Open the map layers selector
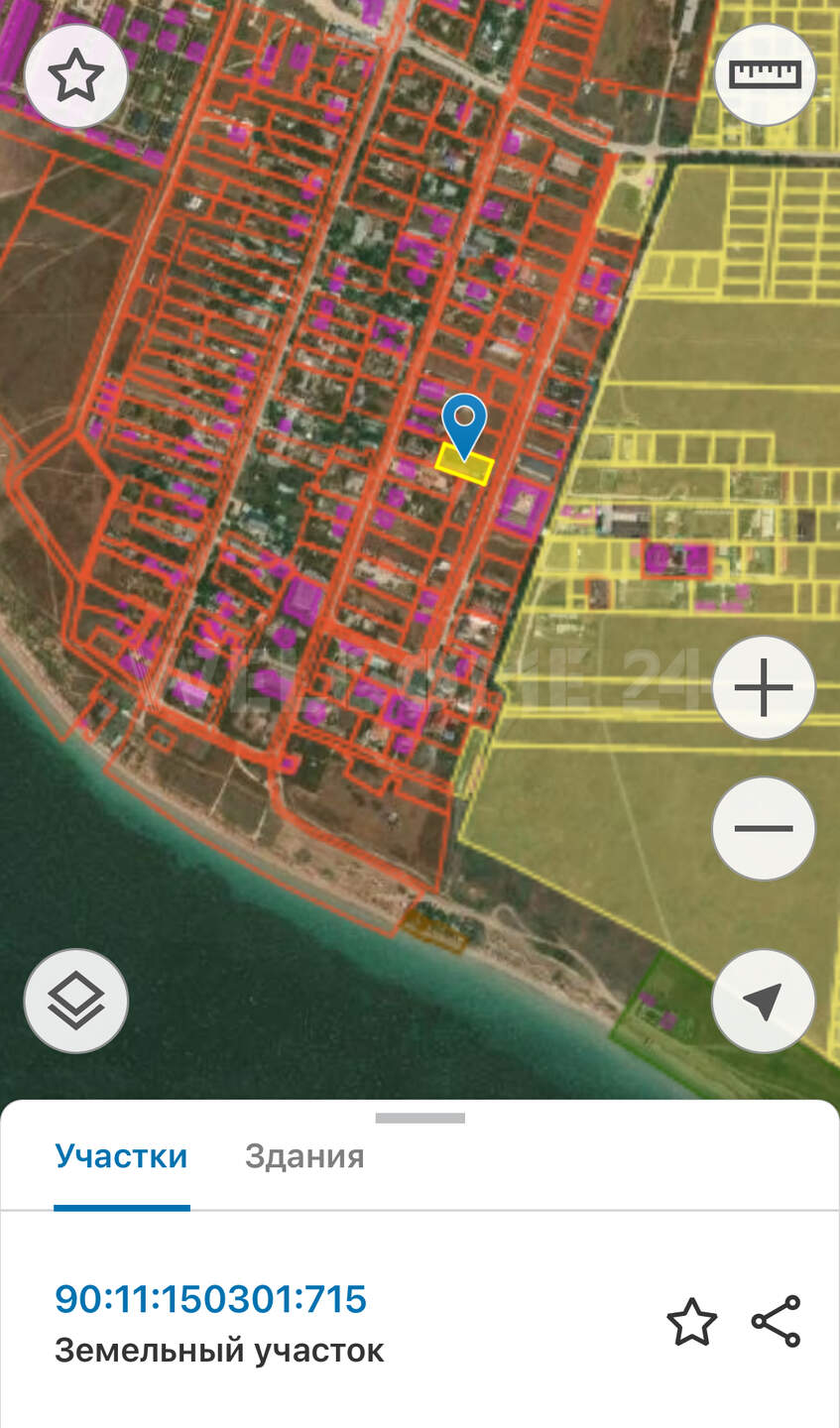The image size is (840, 1428). (75, 1002)
